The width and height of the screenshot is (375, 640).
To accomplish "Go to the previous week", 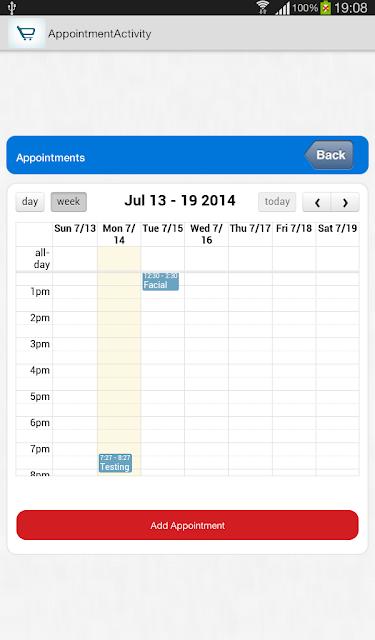I will (x=317, y=202).
